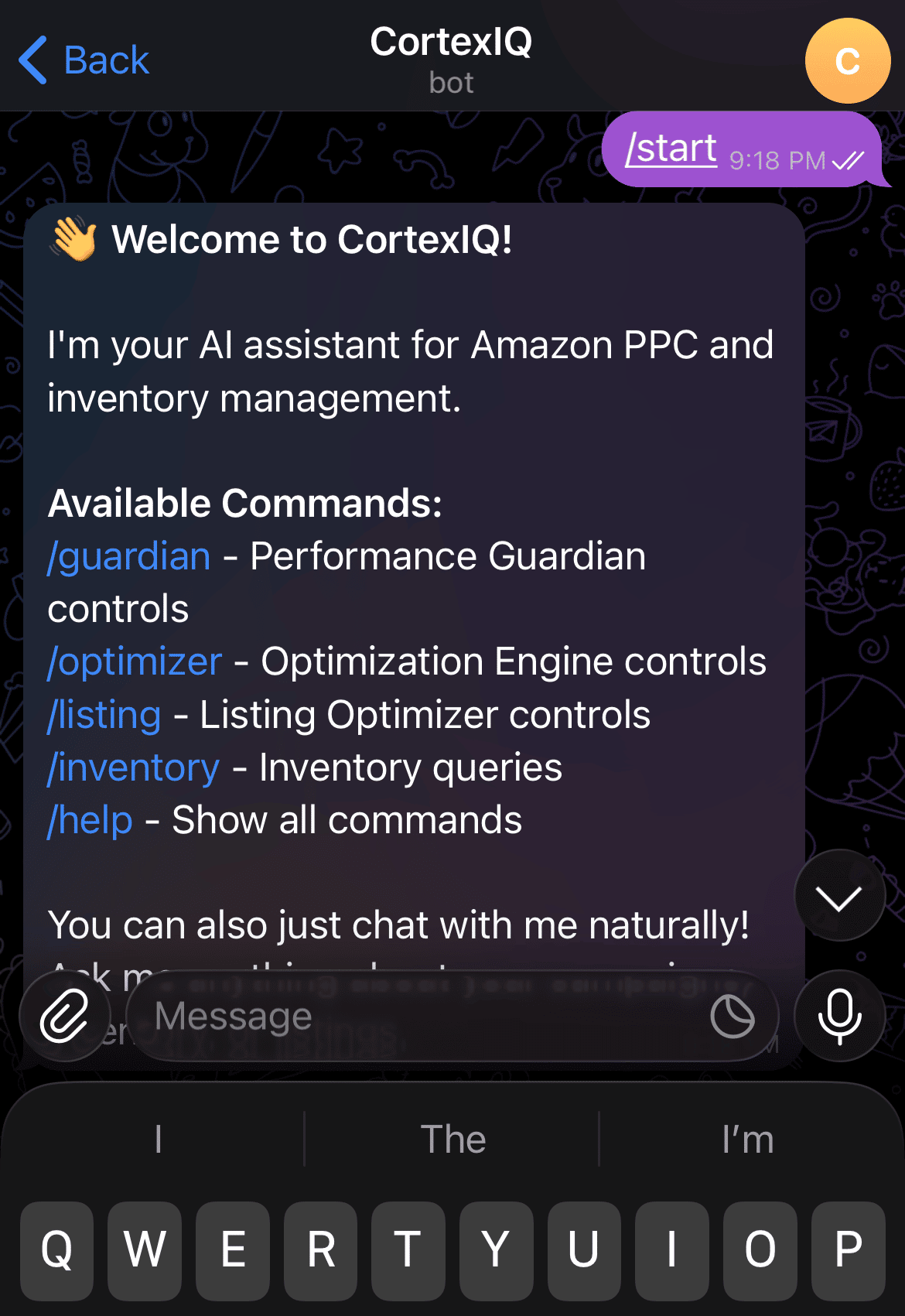Type the letter Q on keyboard
This screenshot has width=905, height=1316.
[x=57, y=1249]
